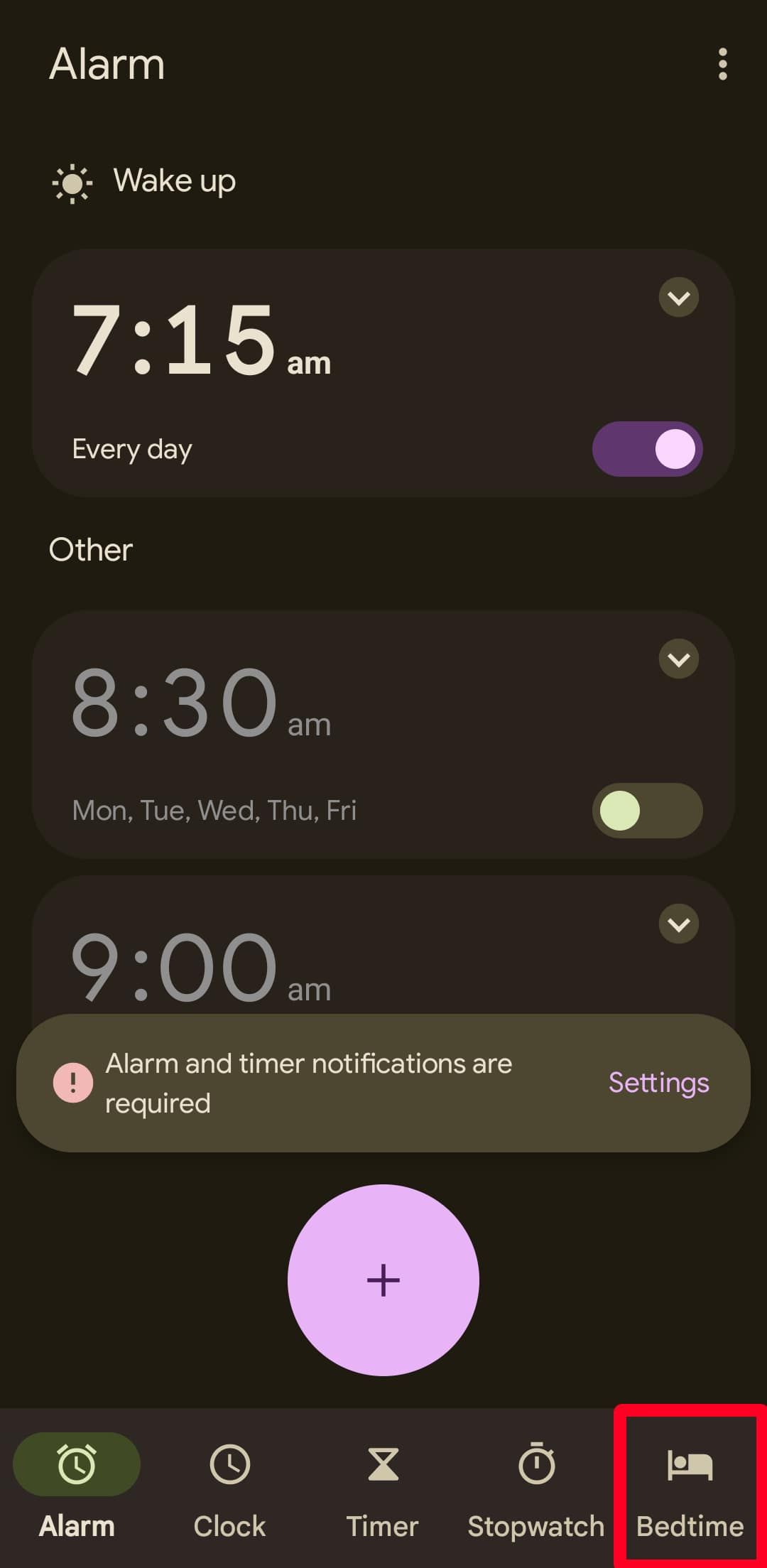
Task: Open Settings from the notifications banner
Action: click(x=658, y=1083)
